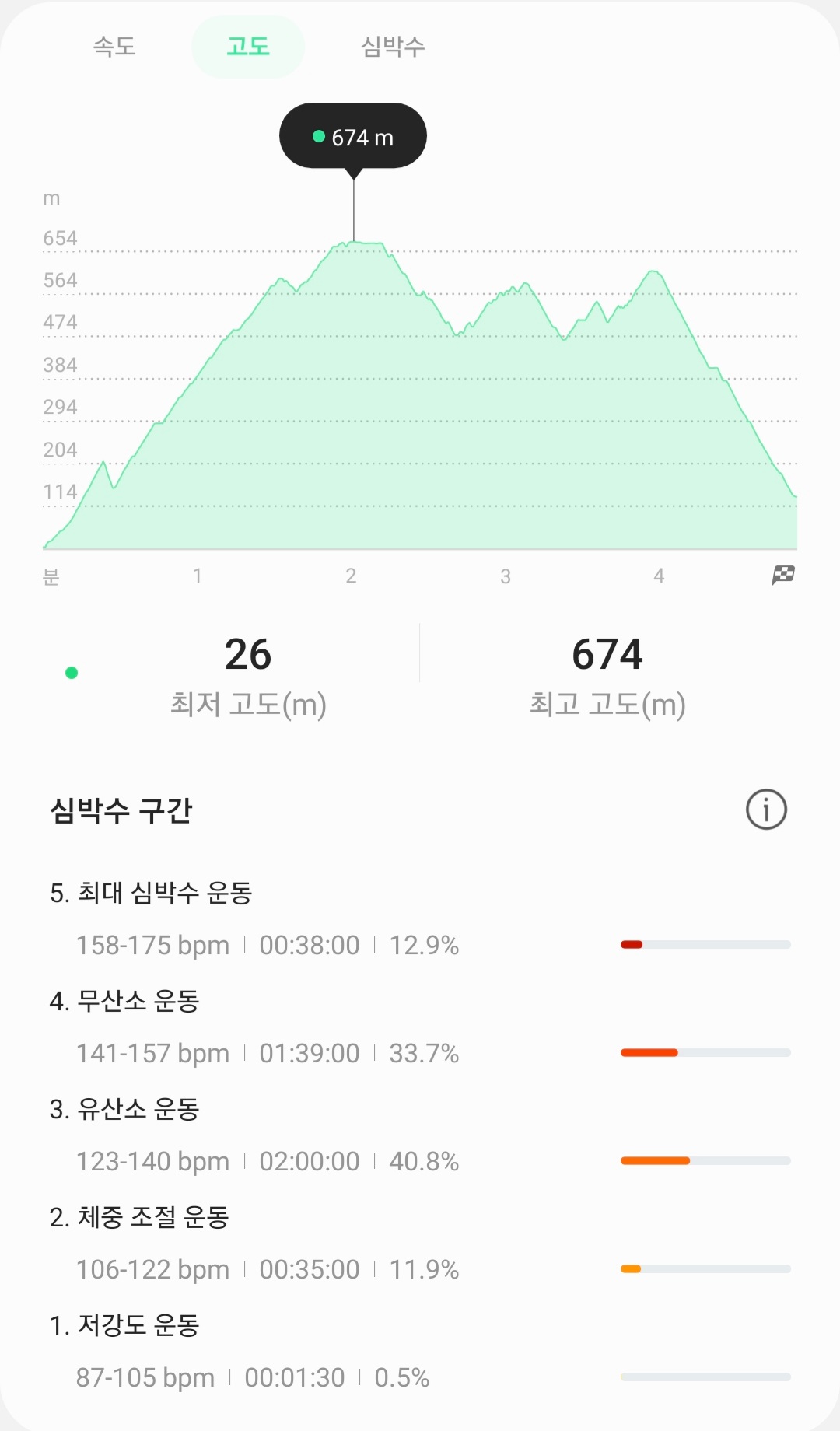Open the 심박수 구간 info icon
The image size is (840, 1431).
(766, 810)
